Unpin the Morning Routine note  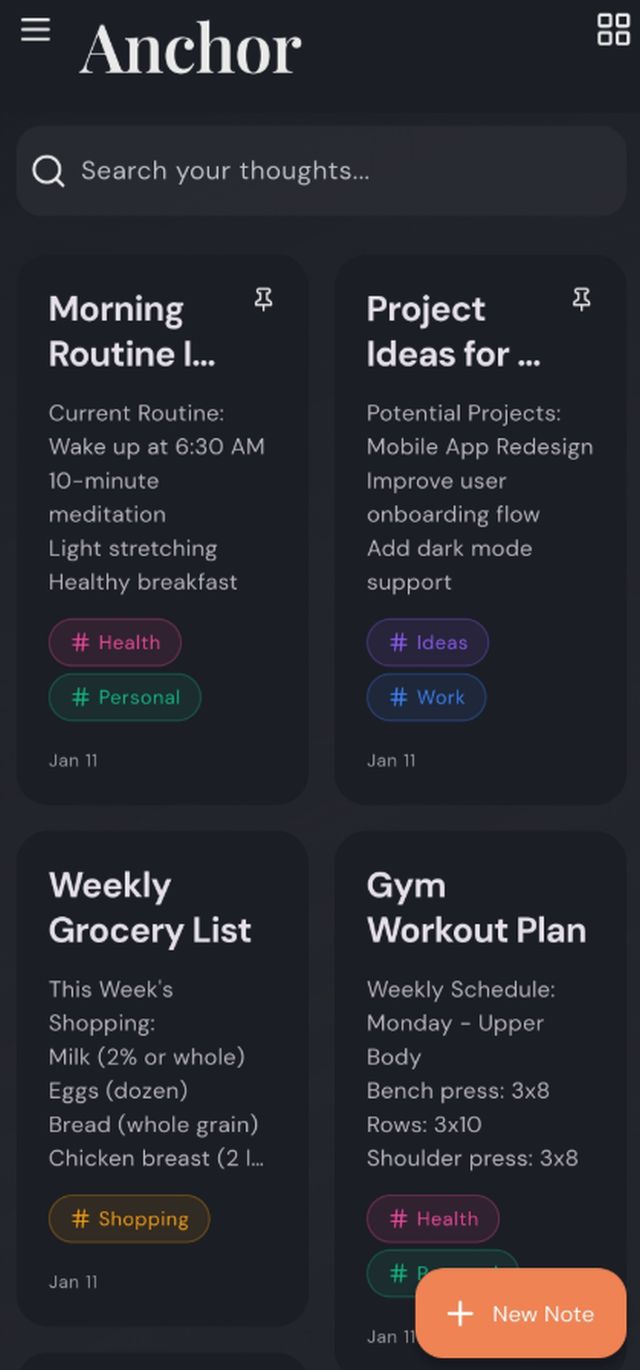coord(263,299)
